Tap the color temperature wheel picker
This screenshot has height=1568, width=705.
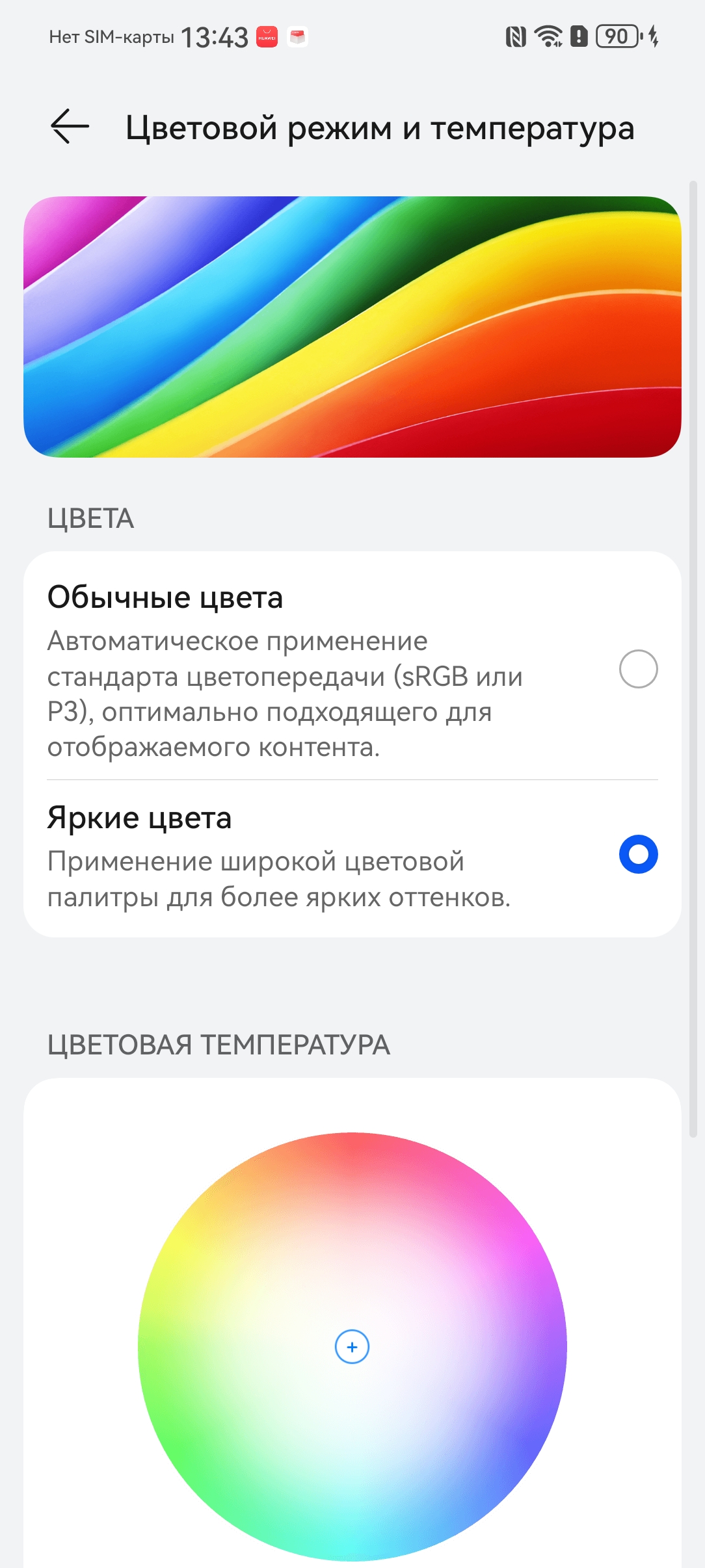pos(352,1346)
